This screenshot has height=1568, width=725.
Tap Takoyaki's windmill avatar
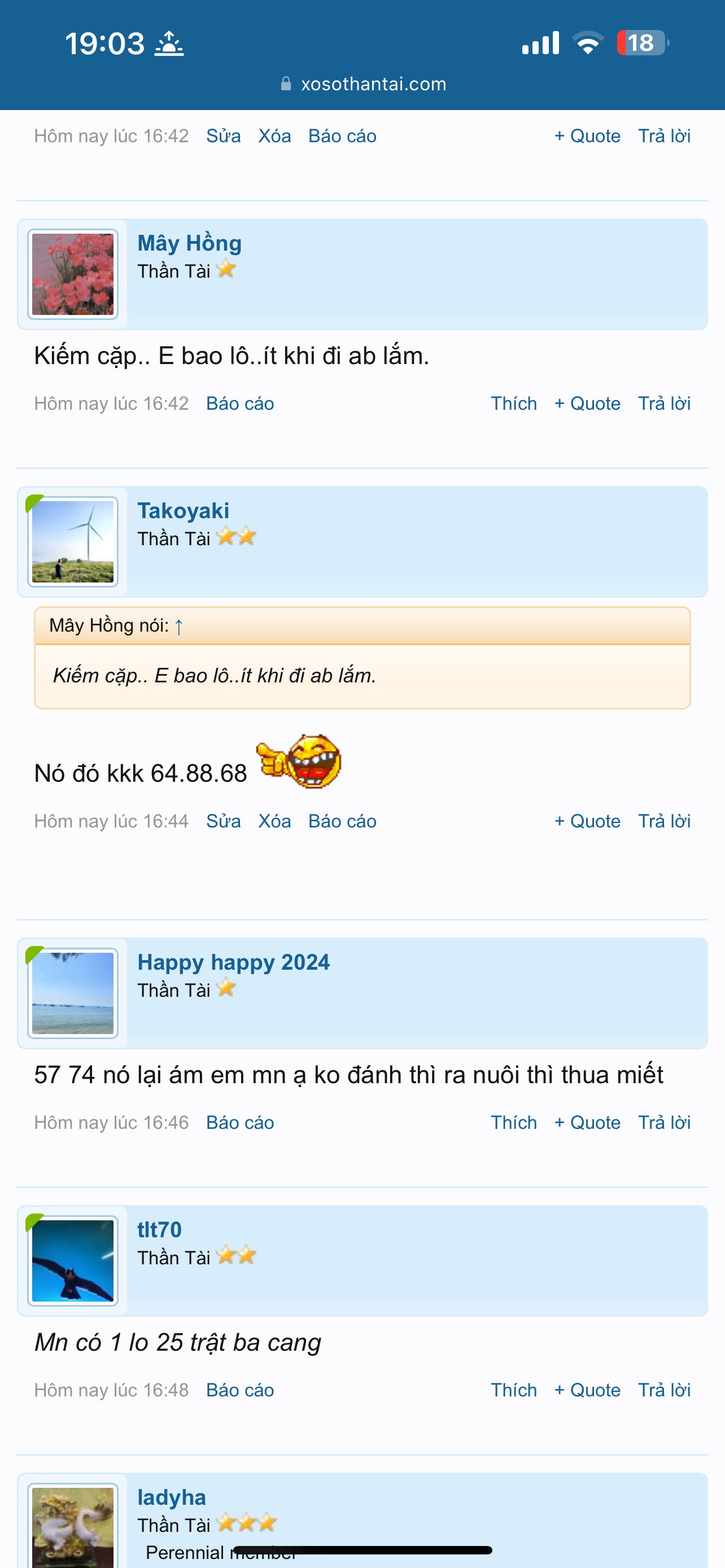coord(72,542)
